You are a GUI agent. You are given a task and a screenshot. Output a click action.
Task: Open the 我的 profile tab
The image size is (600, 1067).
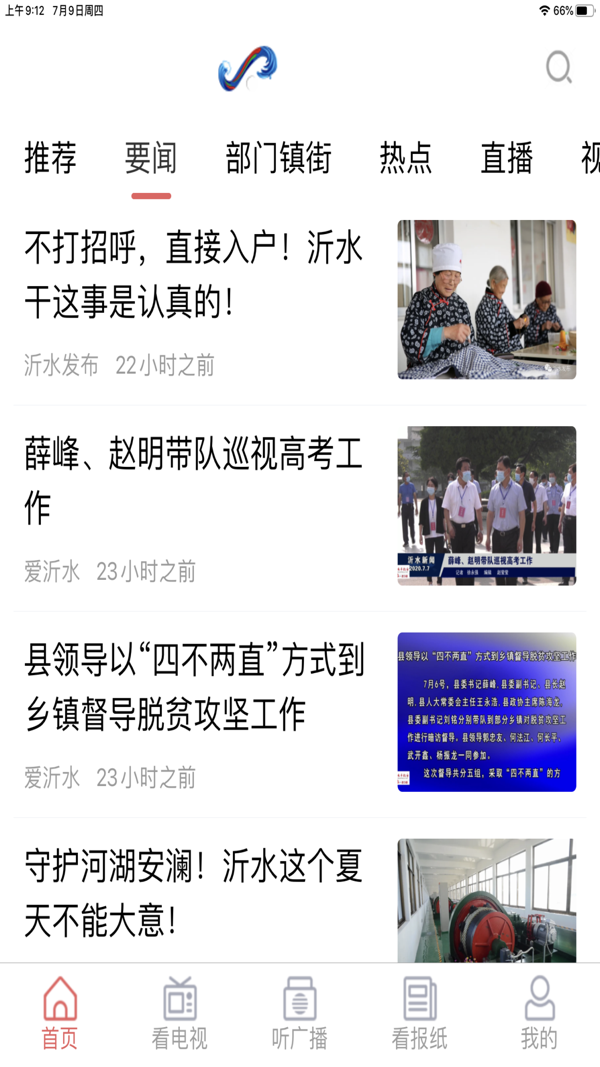tap(539, 1014)
